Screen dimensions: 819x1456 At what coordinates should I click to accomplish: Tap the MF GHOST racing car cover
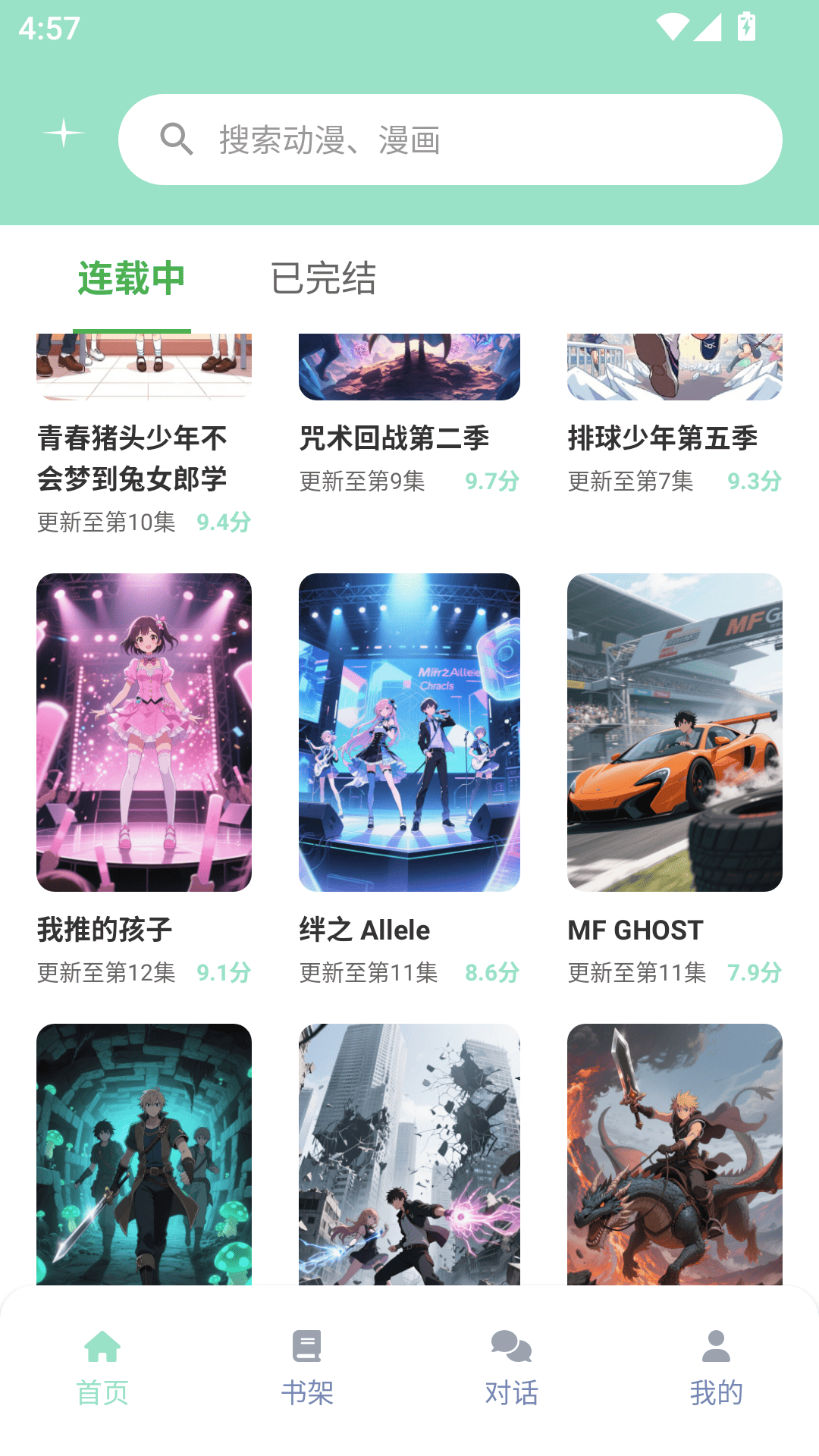[673, 733]
